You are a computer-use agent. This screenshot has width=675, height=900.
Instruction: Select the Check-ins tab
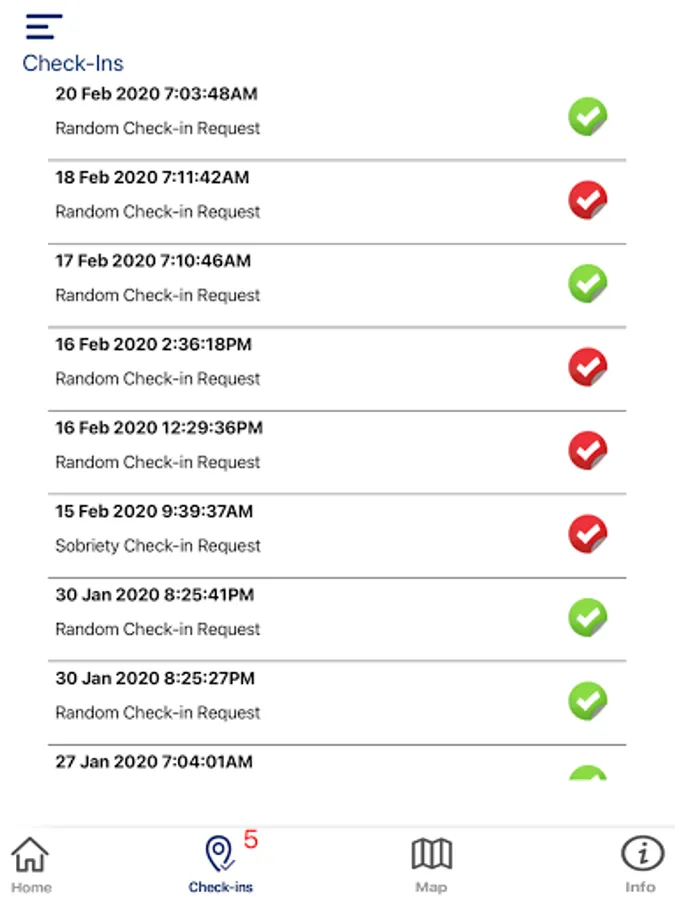pyautogui.click(x=221, y=865)
